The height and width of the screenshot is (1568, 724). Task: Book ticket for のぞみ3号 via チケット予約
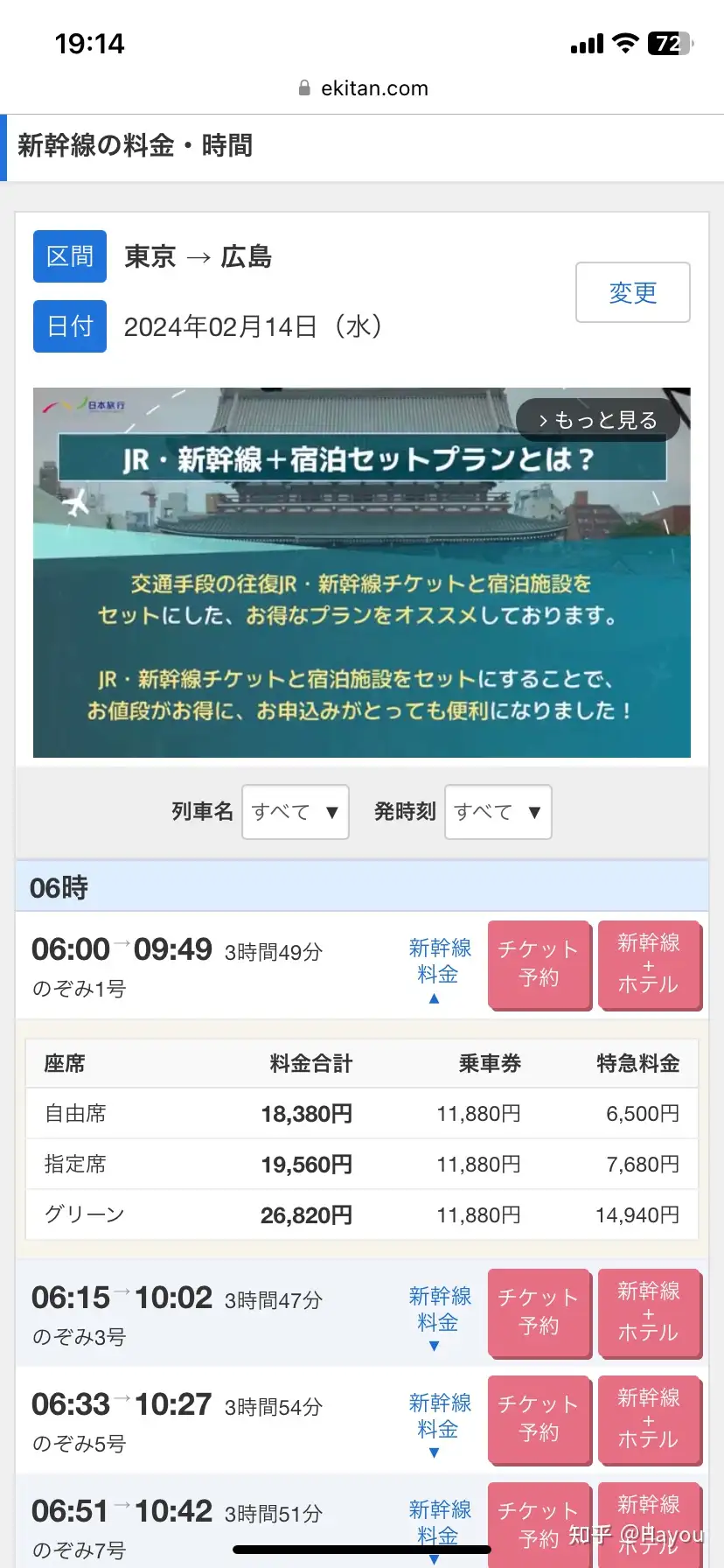(x=539, y=1312)
